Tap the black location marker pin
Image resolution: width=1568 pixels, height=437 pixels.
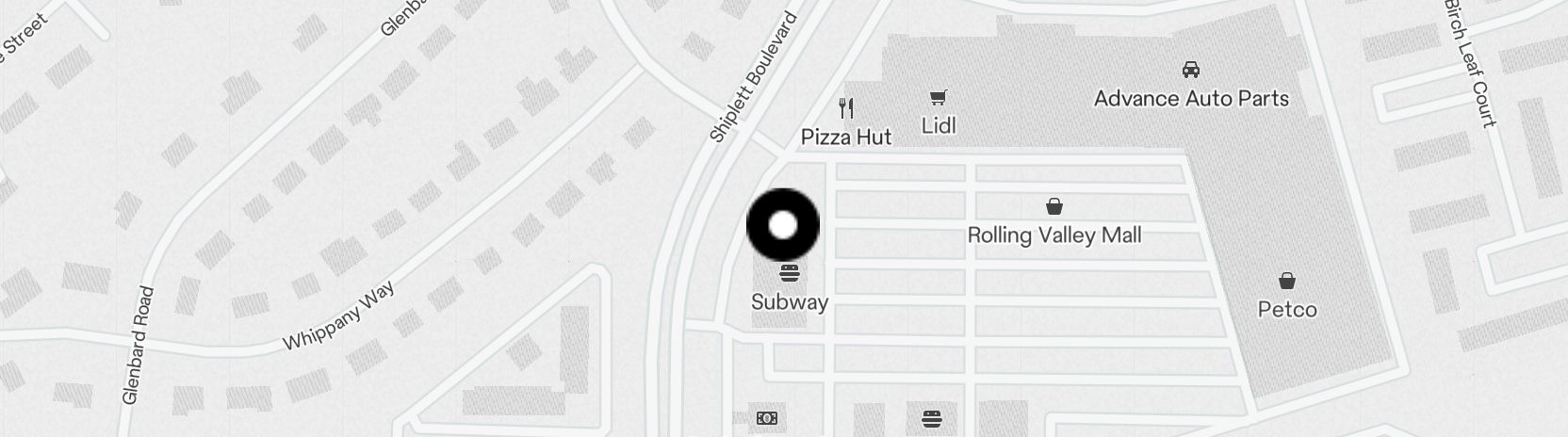[x=783, y=225]
